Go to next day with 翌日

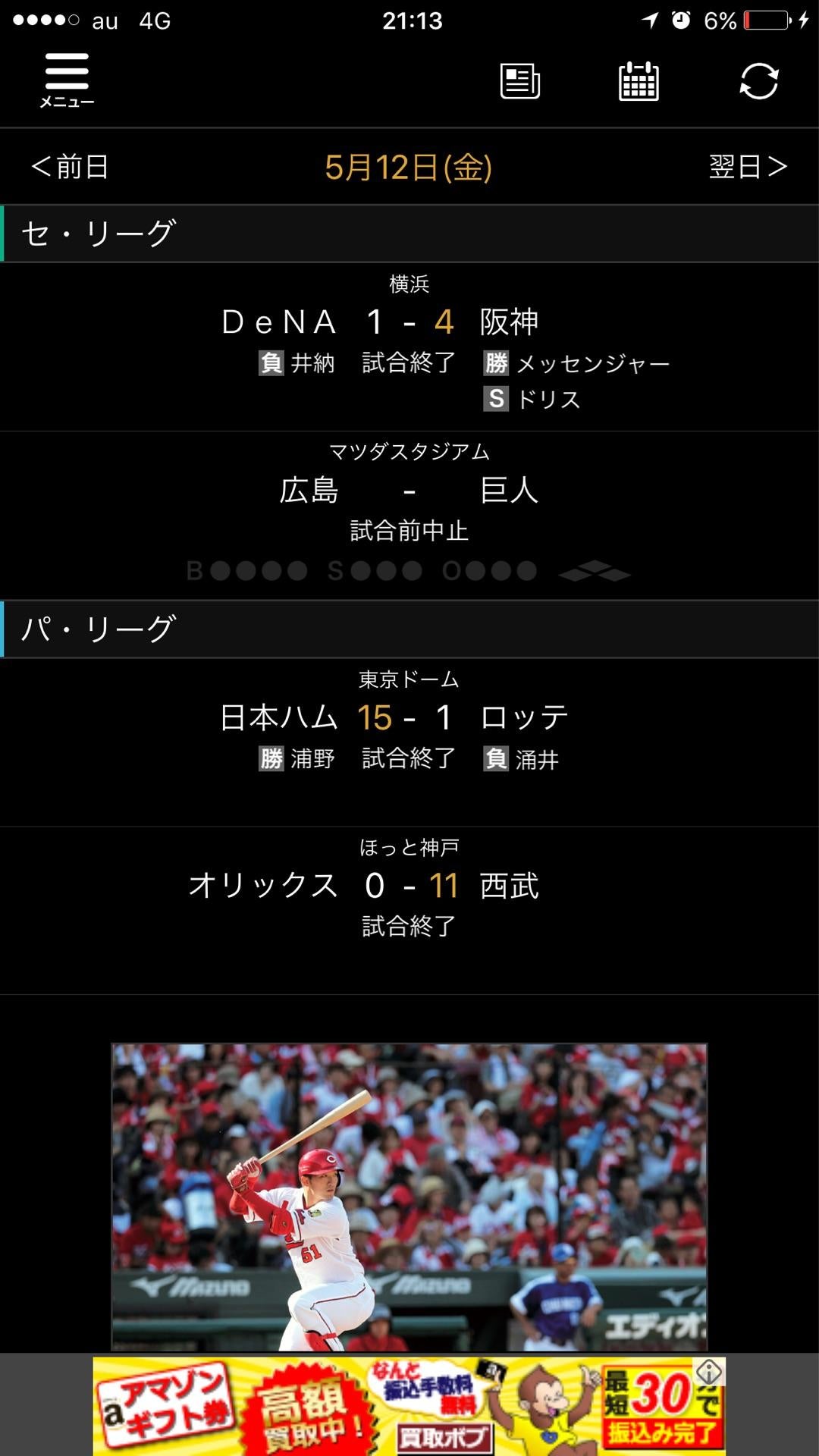pyautogui.click(x=748, y=167)
